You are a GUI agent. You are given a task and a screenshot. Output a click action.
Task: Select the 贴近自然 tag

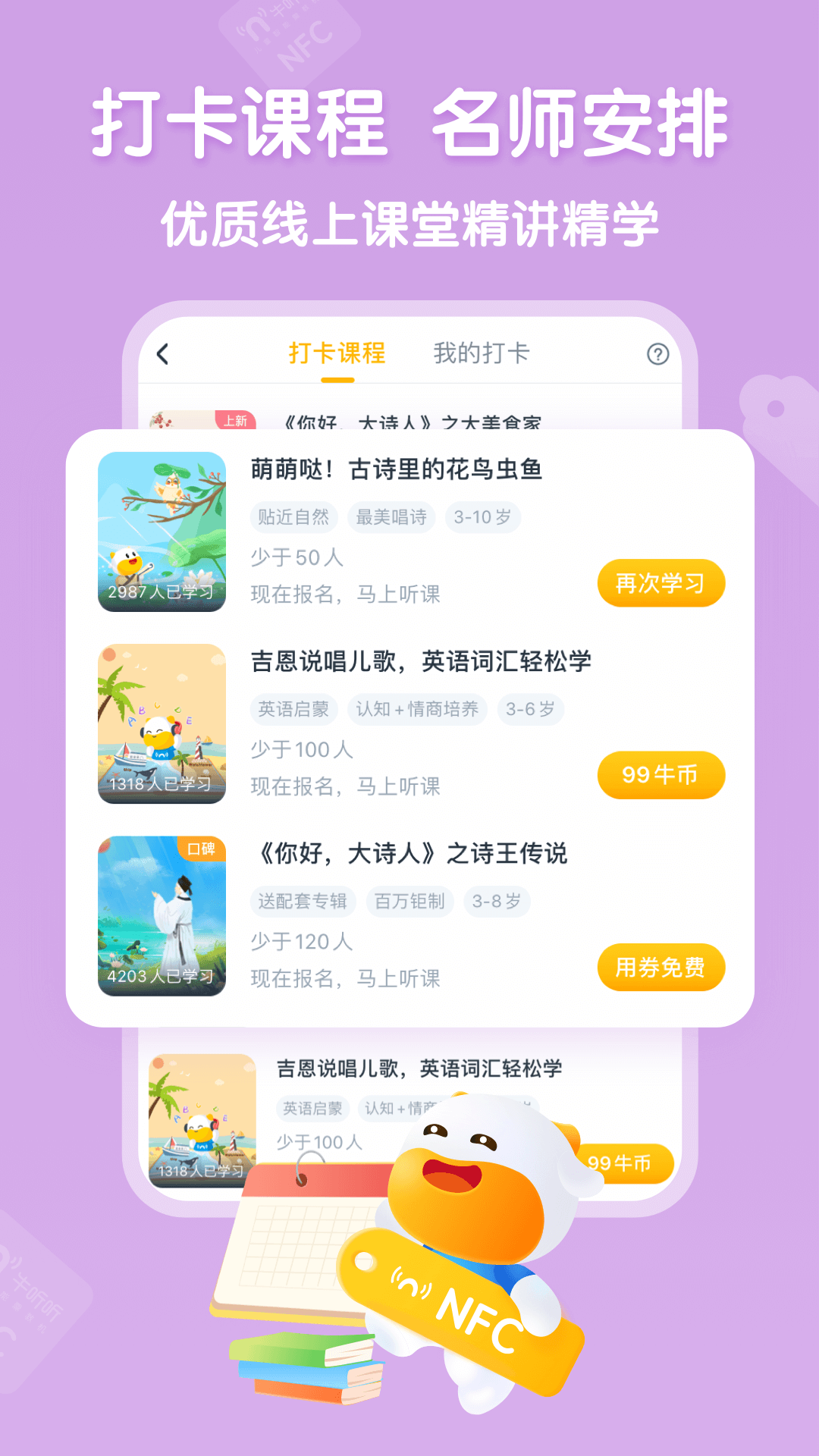tap(293, 516)
